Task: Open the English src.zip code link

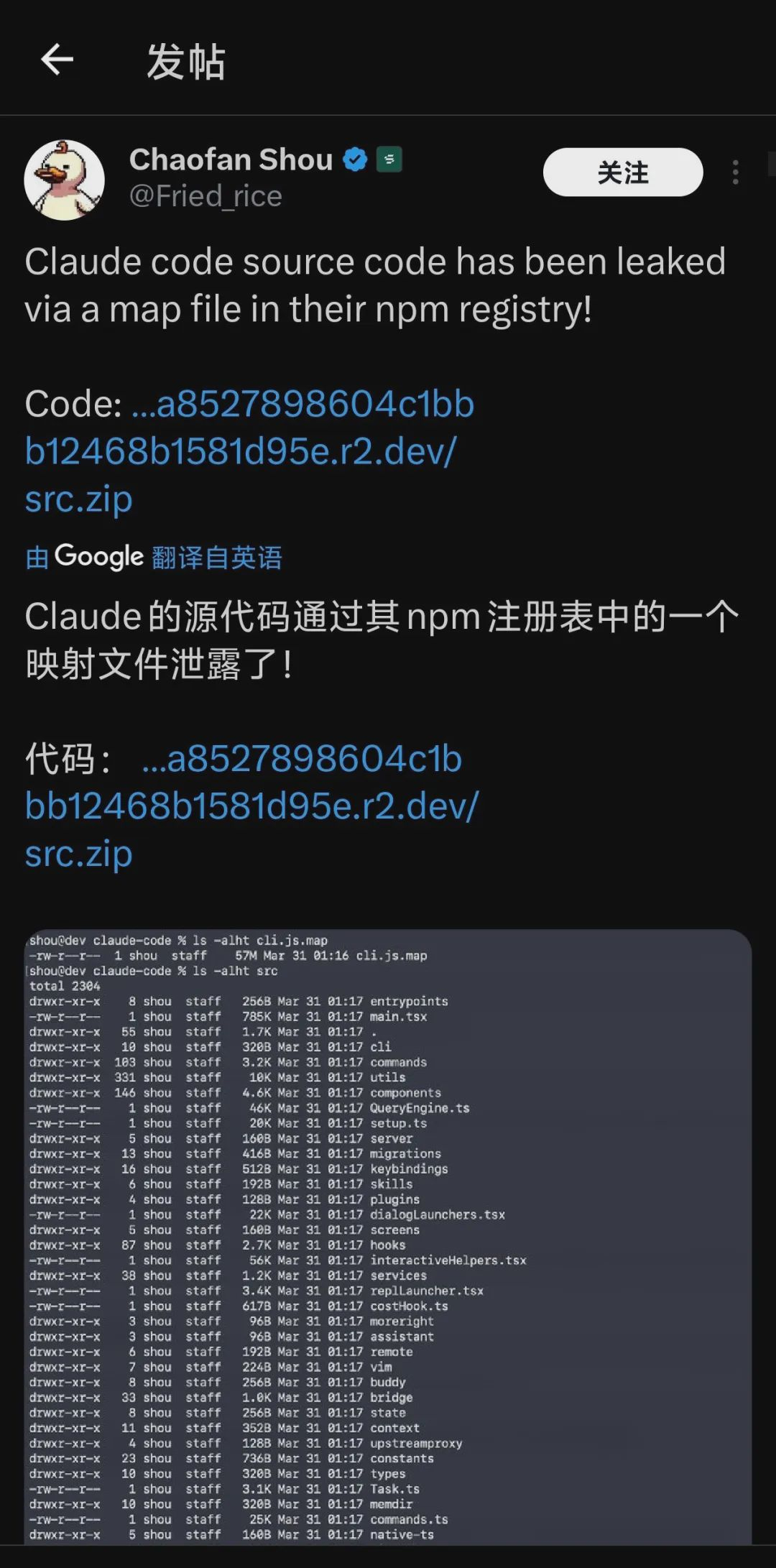Action: (x=78, y=499)
